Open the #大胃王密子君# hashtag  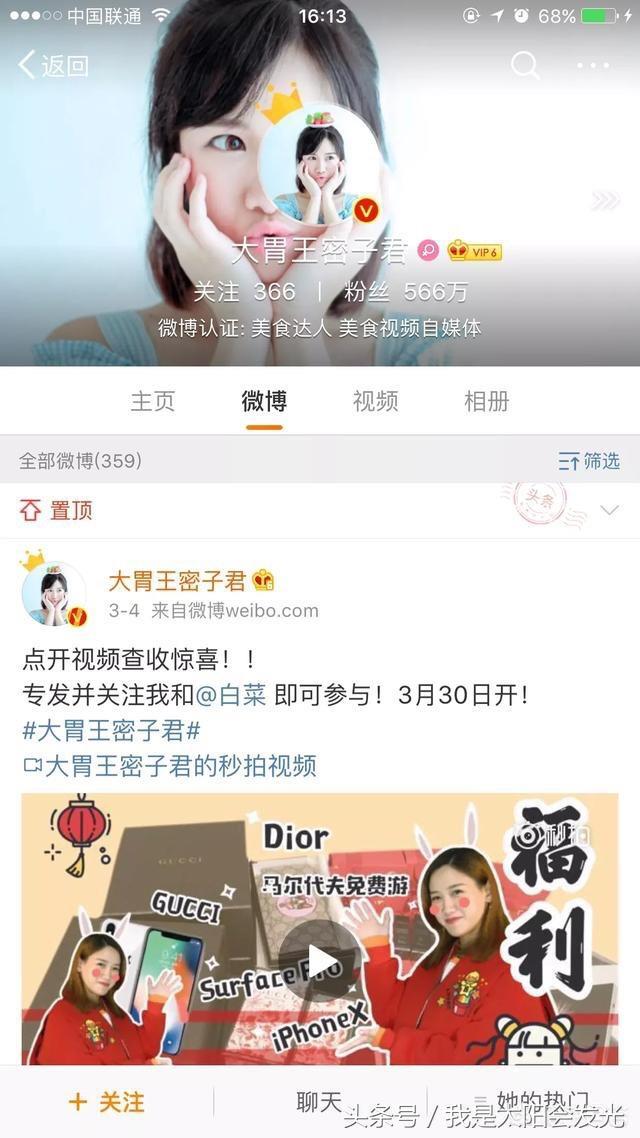pos(111,730)
